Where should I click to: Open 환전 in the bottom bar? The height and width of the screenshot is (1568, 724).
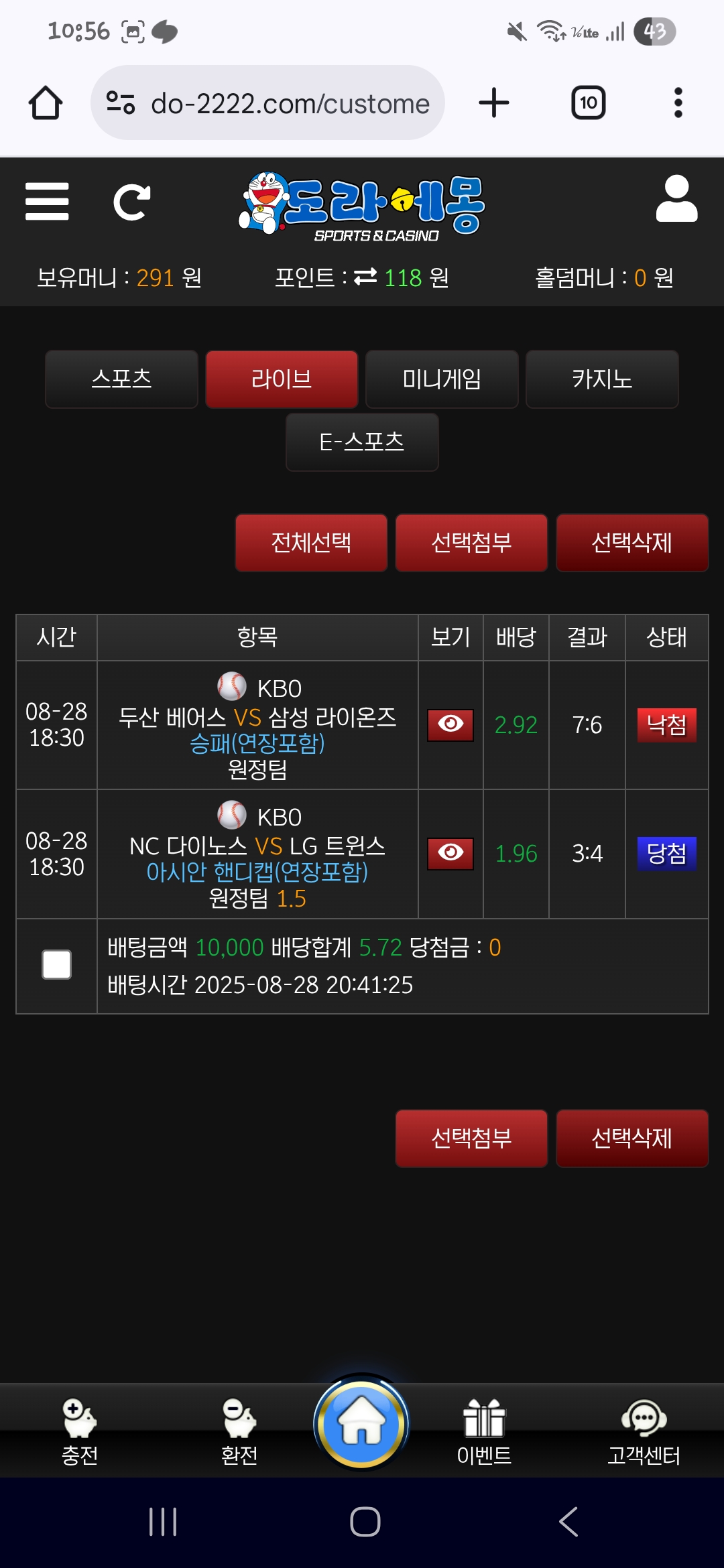239,1431
